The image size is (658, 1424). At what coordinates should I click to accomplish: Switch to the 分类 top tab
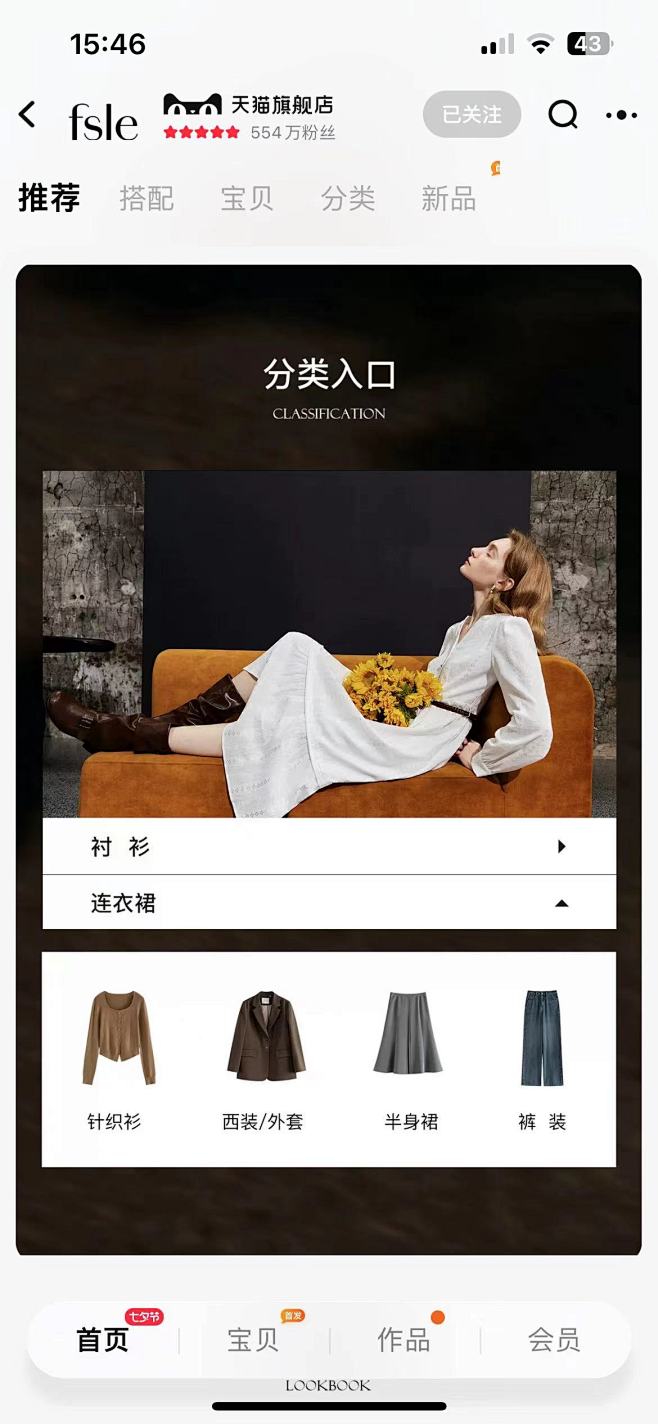tap(348, 199)
